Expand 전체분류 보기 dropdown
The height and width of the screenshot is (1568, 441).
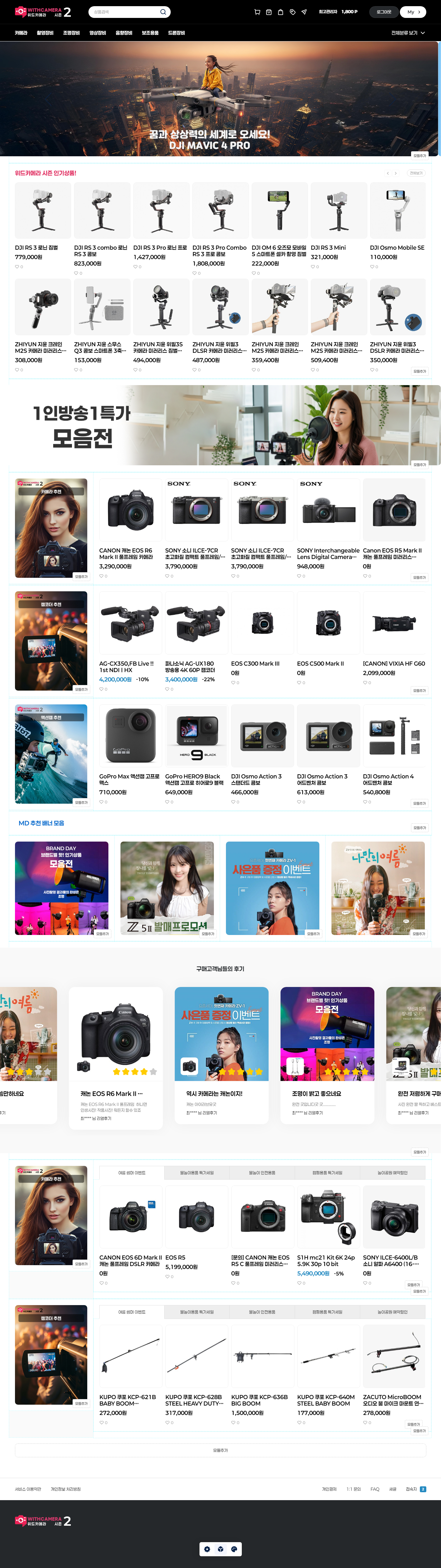408,33
